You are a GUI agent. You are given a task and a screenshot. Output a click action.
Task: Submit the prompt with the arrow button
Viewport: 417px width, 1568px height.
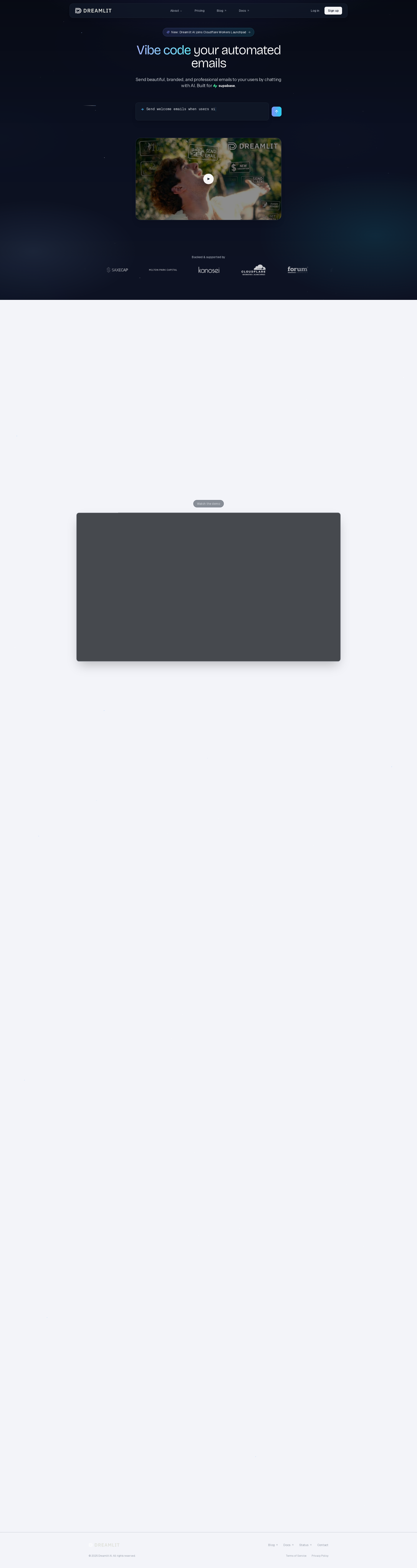[x=276, y=111]
